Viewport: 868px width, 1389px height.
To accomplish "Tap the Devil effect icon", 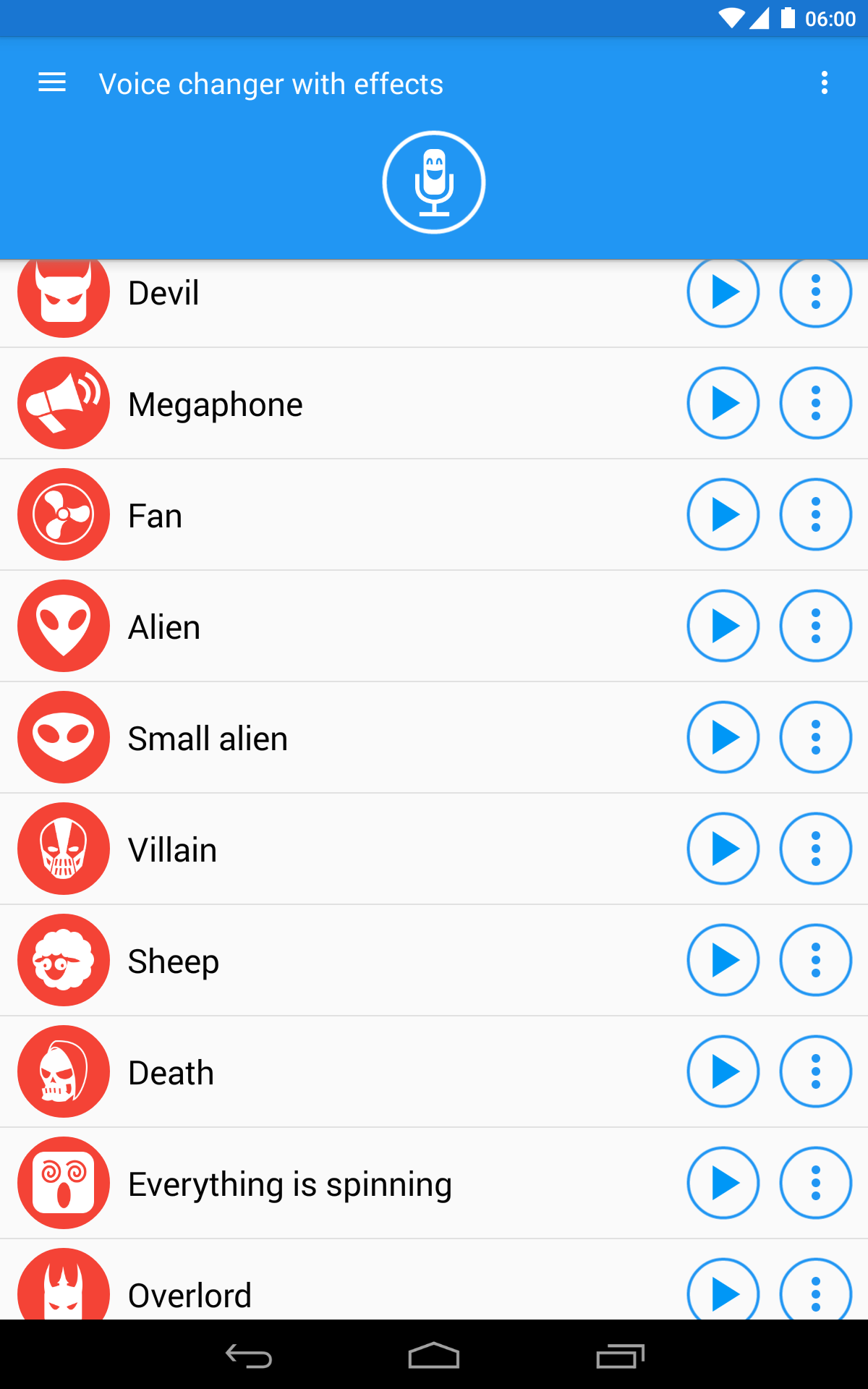I will [x=64, y=292].
